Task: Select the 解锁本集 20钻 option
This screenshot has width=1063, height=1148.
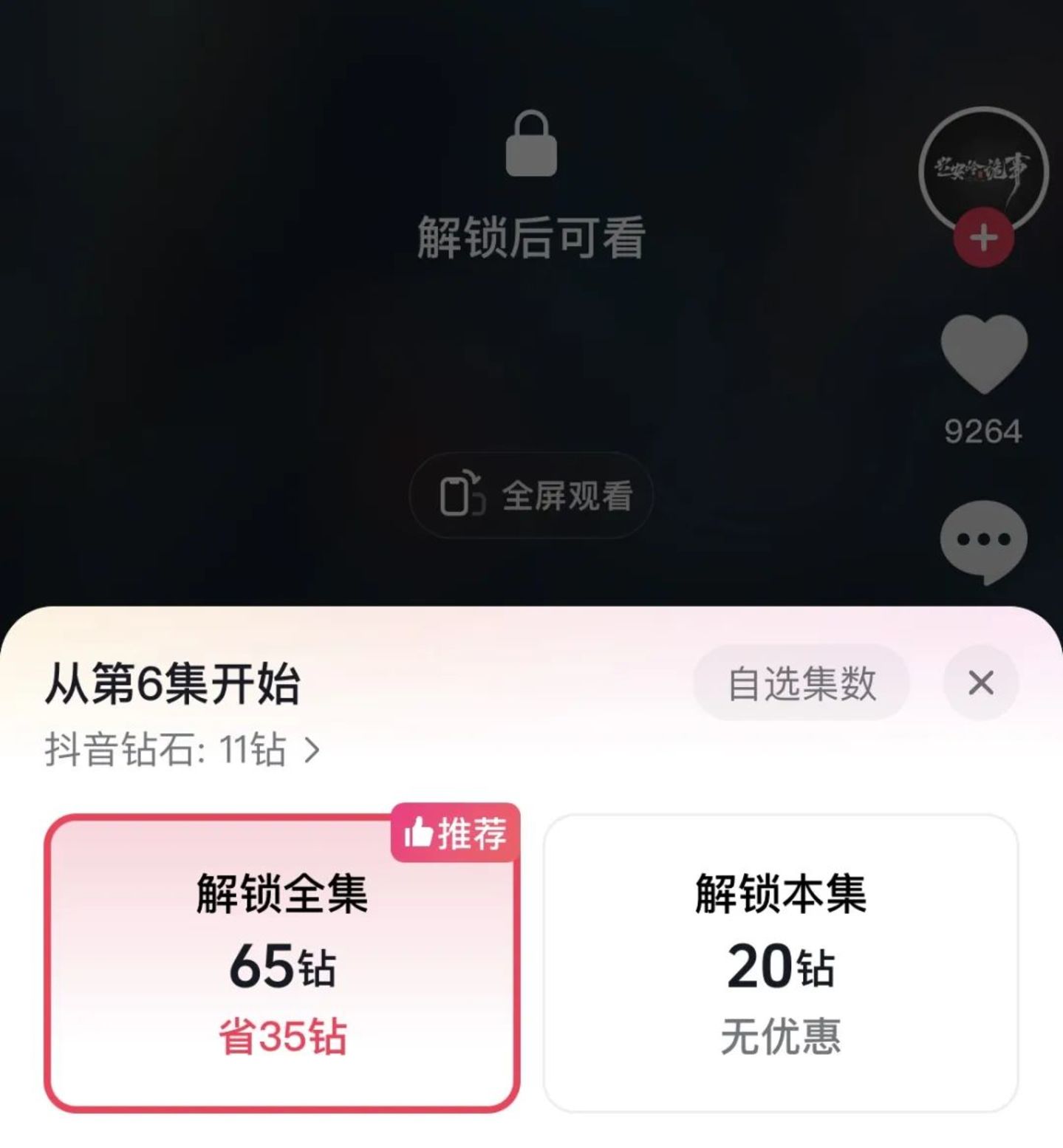Action: (x=781, y=963)
